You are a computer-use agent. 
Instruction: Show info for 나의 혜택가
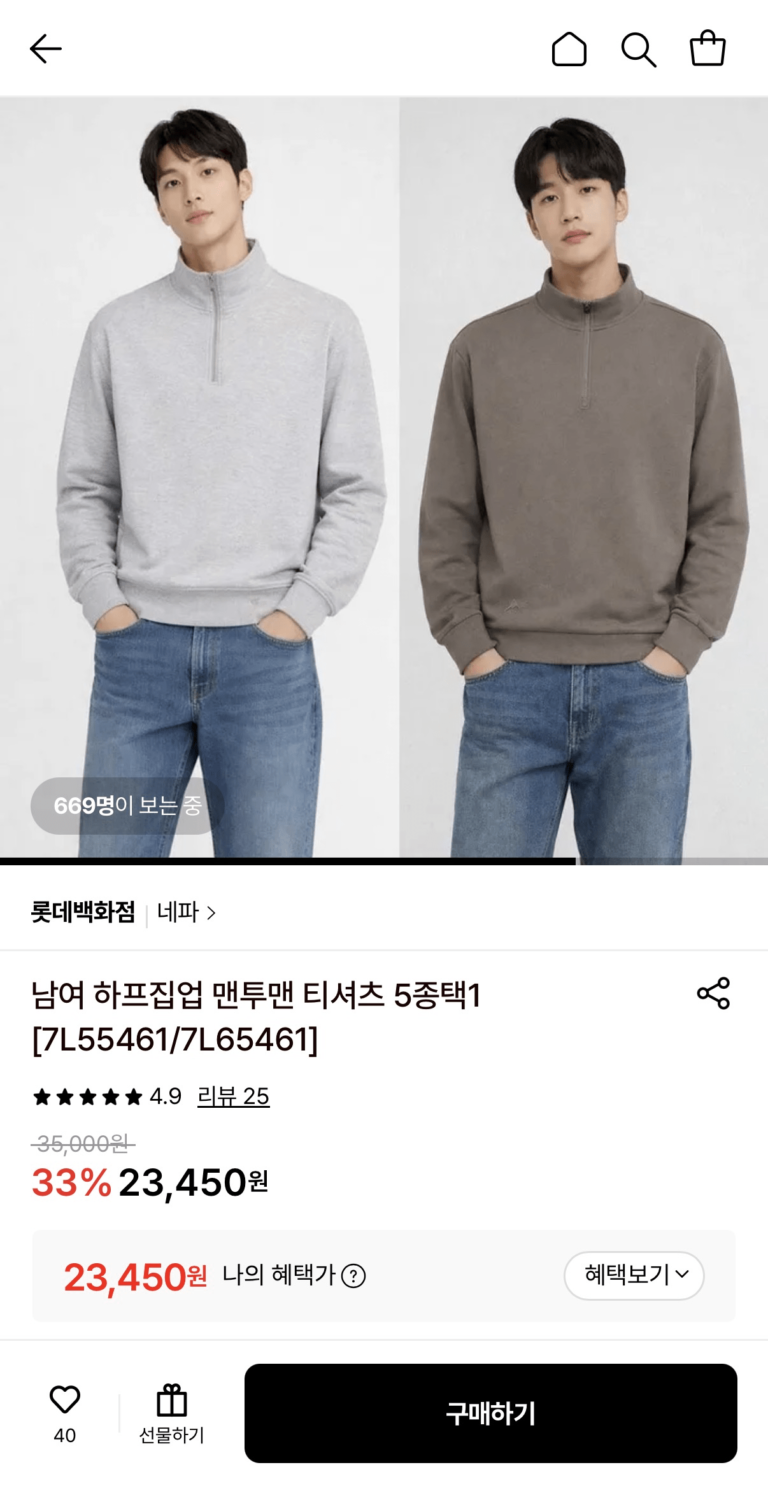353,1276
